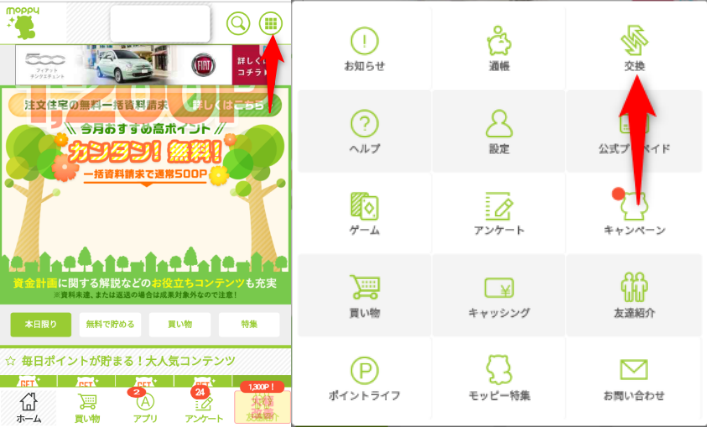The image size is (707, 427).
Task: Open お問い合わせ contact tile
Action: click(x=635, y=377)
